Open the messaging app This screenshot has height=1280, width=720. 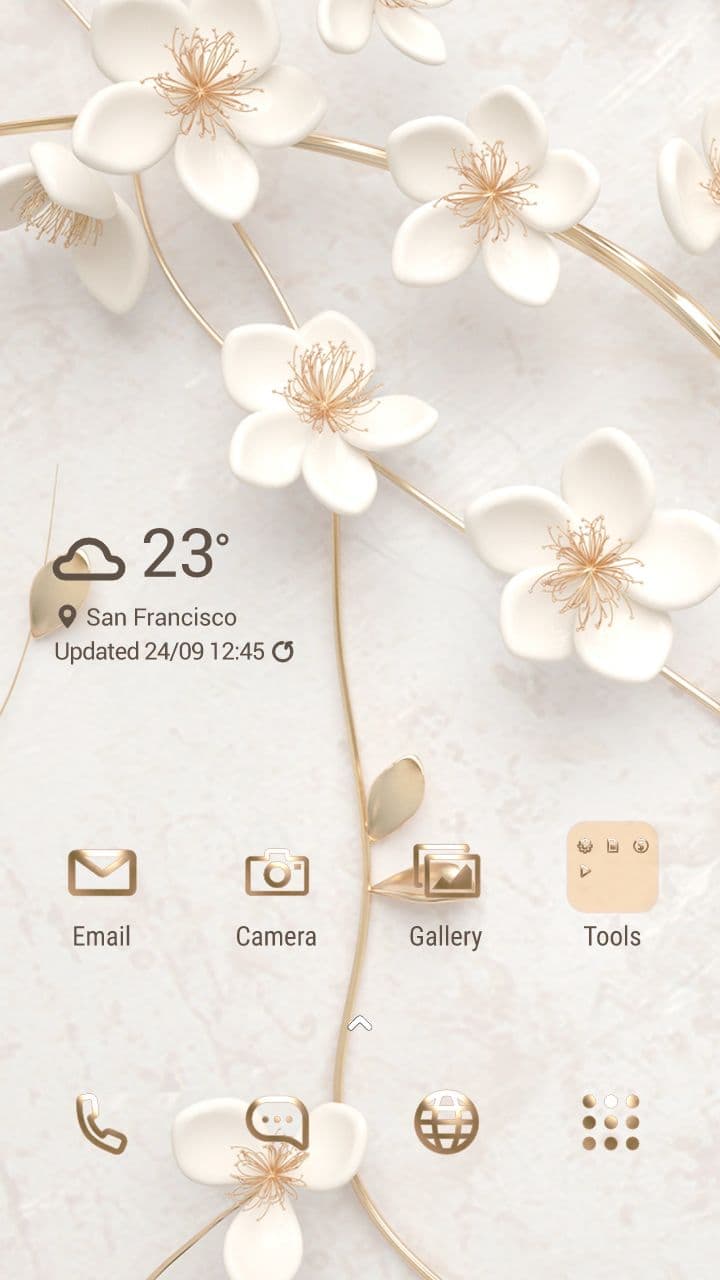pos(277,1122)
